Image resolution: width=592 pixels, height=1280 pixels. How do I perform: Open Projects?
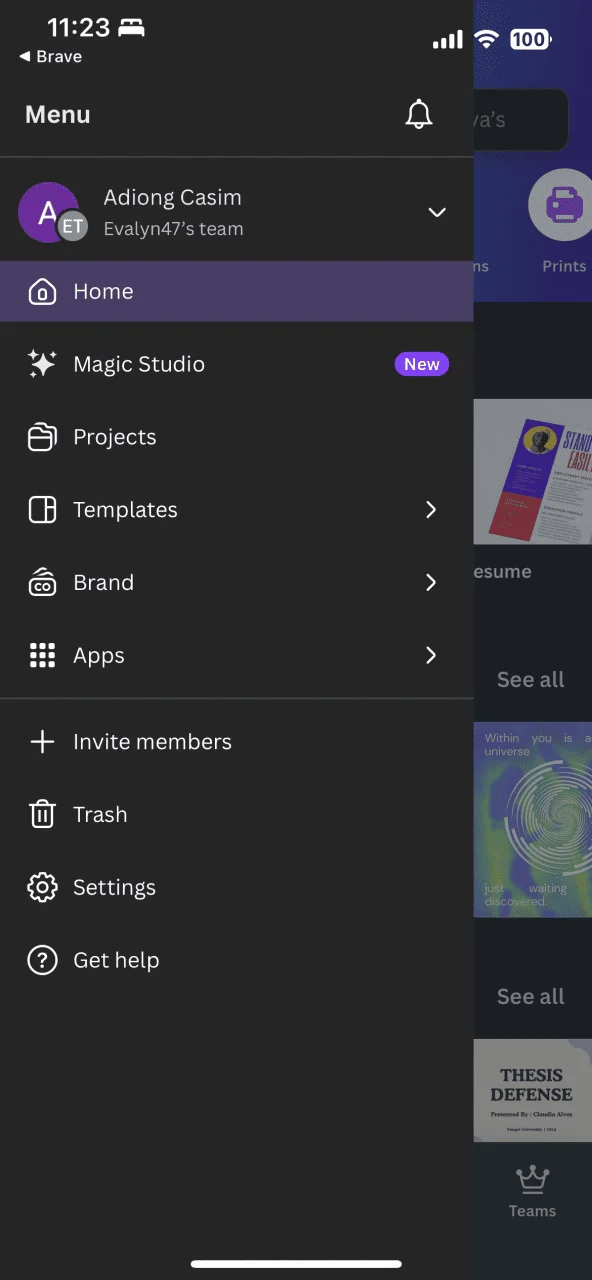coord(237,437)
